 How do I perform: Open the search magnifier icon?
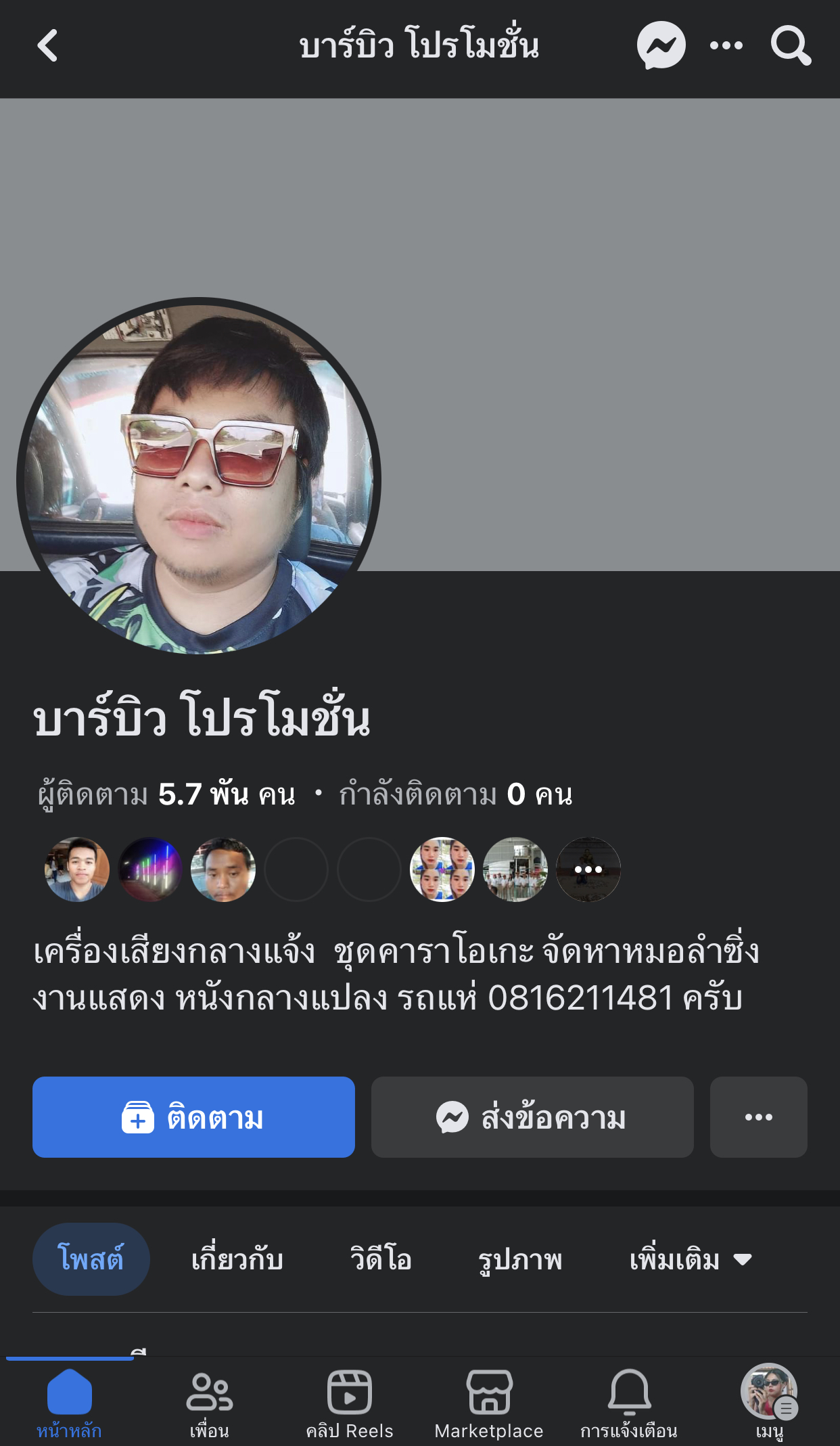coord(791,46)
